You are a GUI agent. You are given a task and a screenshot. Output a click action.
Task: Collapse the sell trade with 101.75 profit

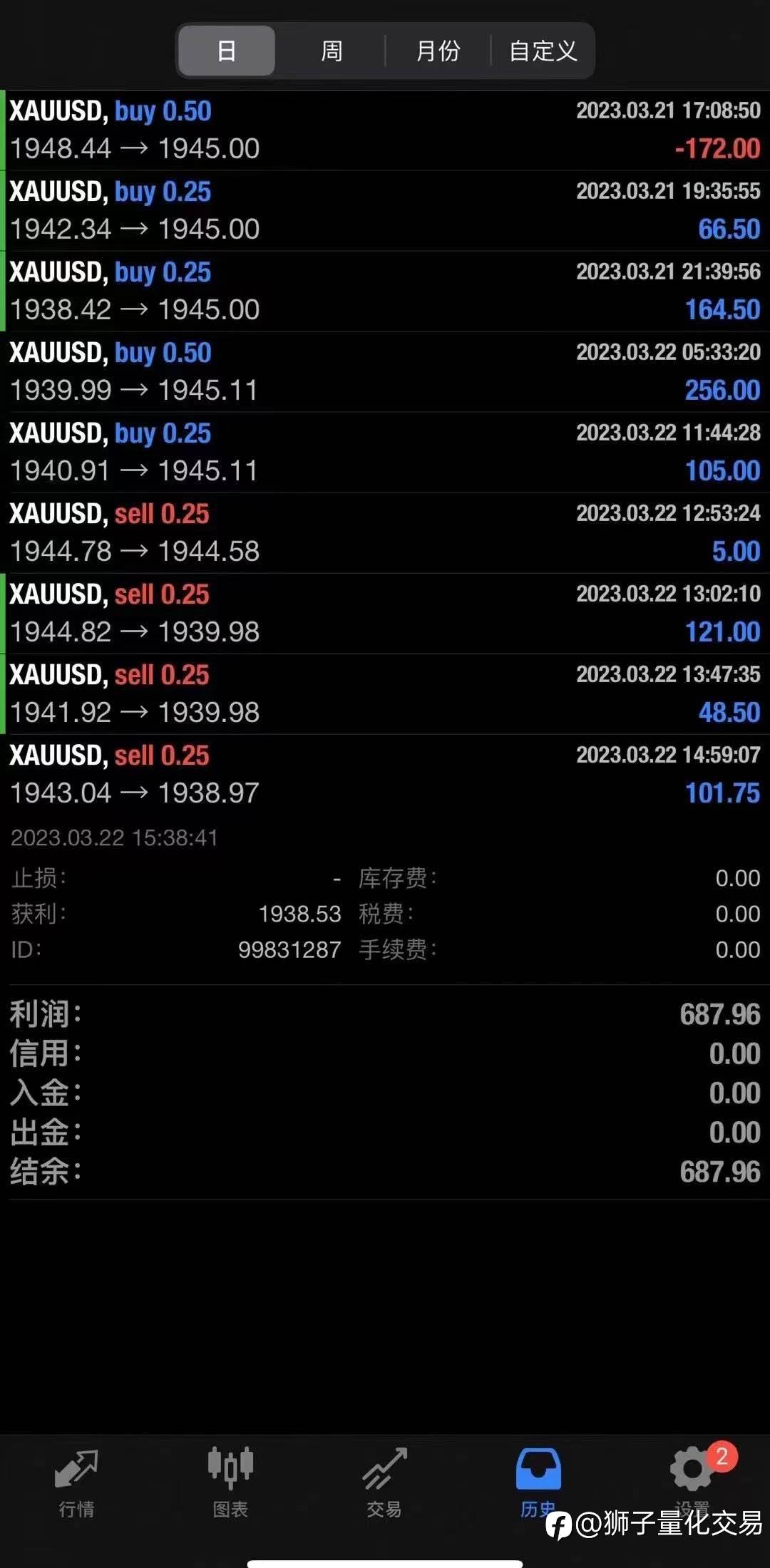pyautogui.click(x=385, y=775)
